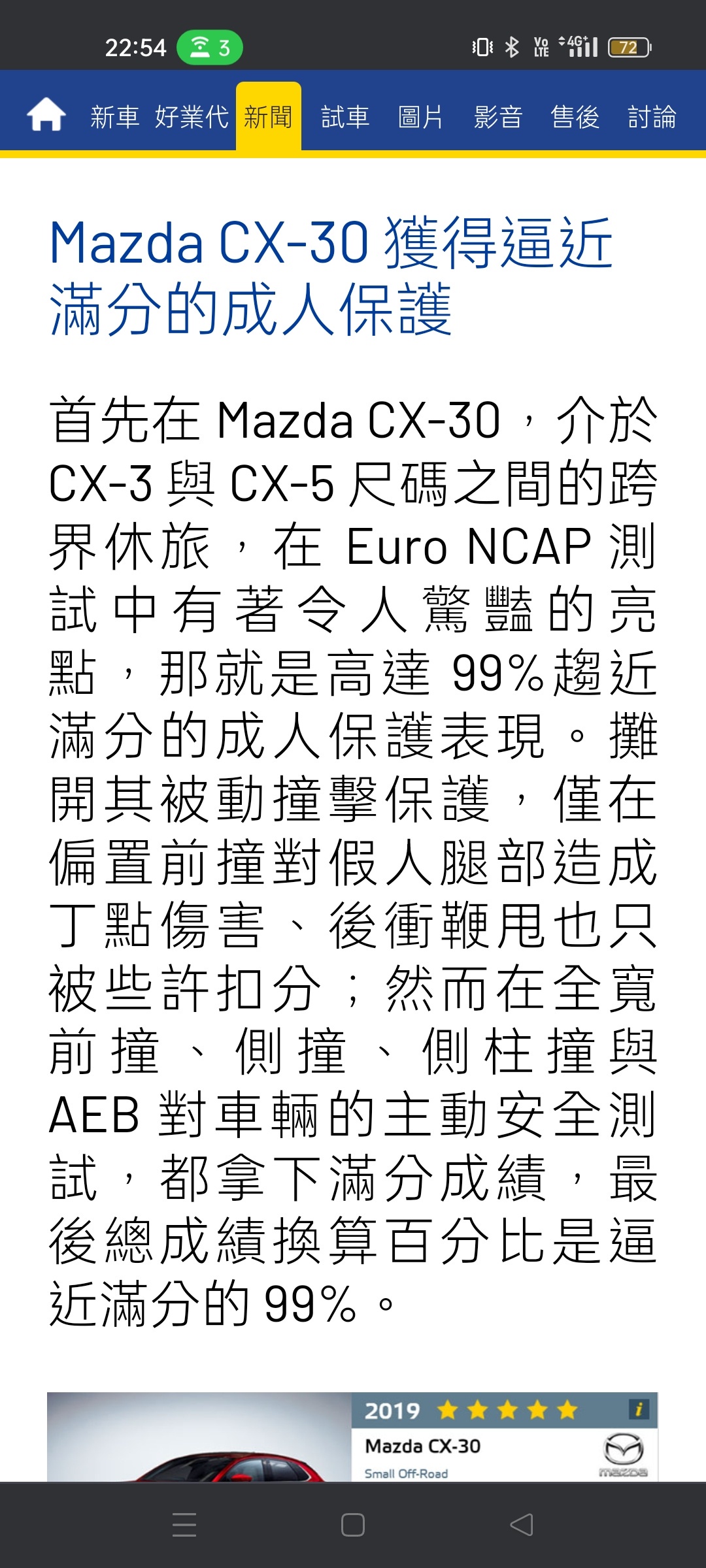
Task: Open recent apps from navigation bar
Action: click(x=184, y=1525)
